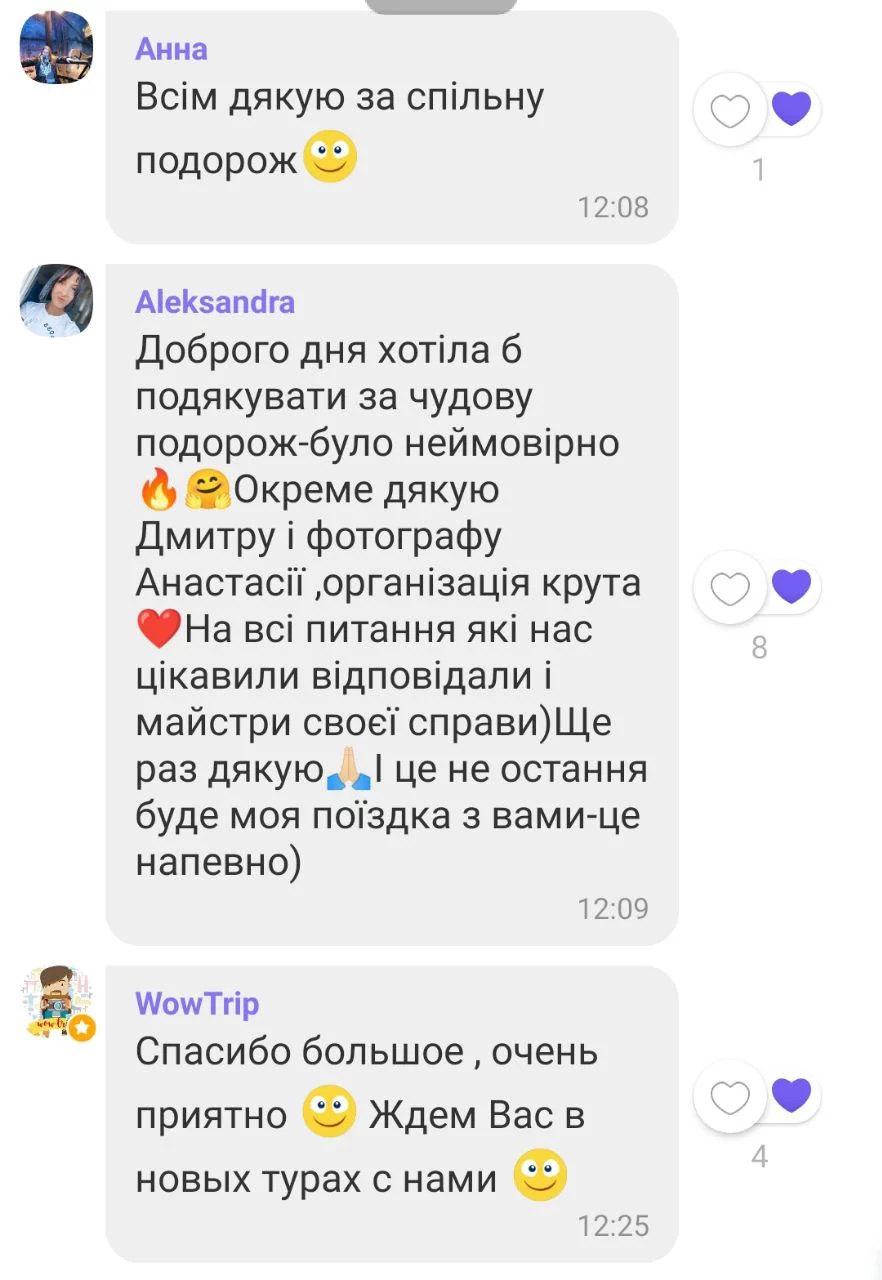
Task: View purple heart reactions on Анна's message
Action: coord(792,108)
